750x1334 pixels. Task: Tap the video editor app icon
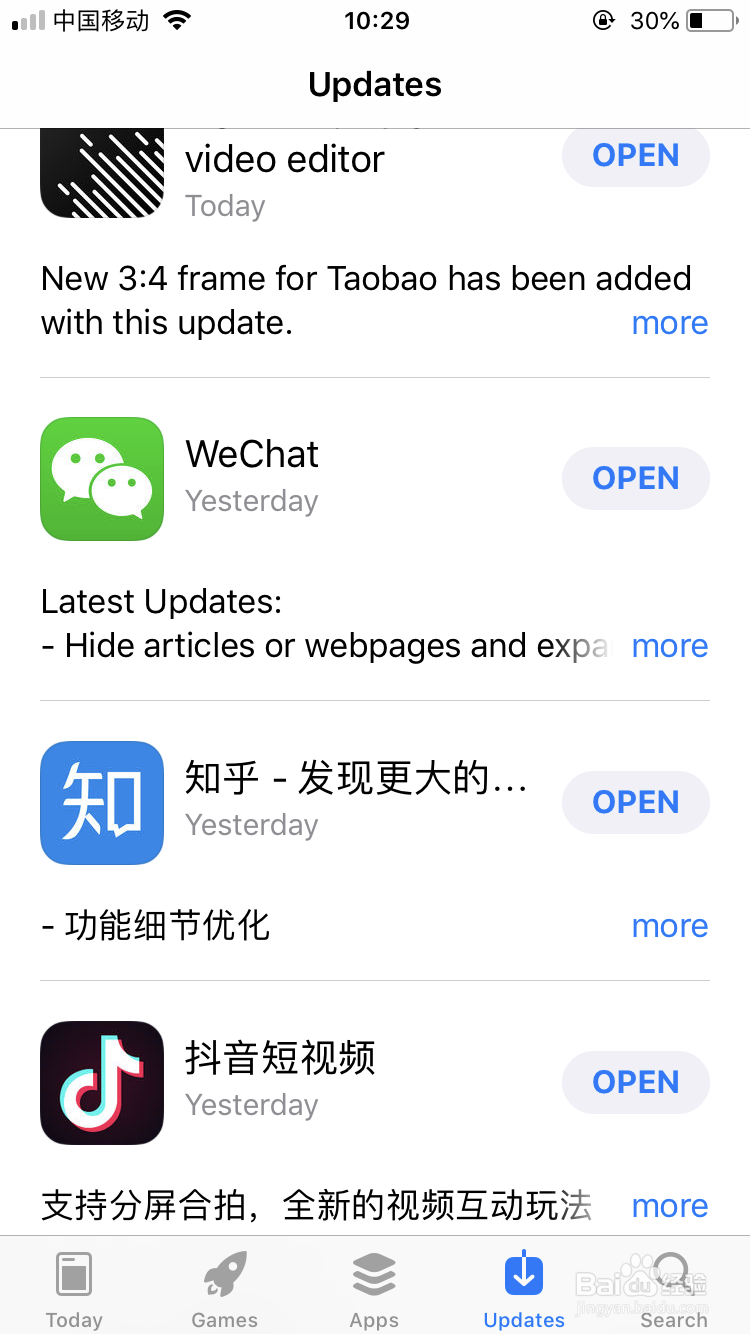click(x=101, y=170)
